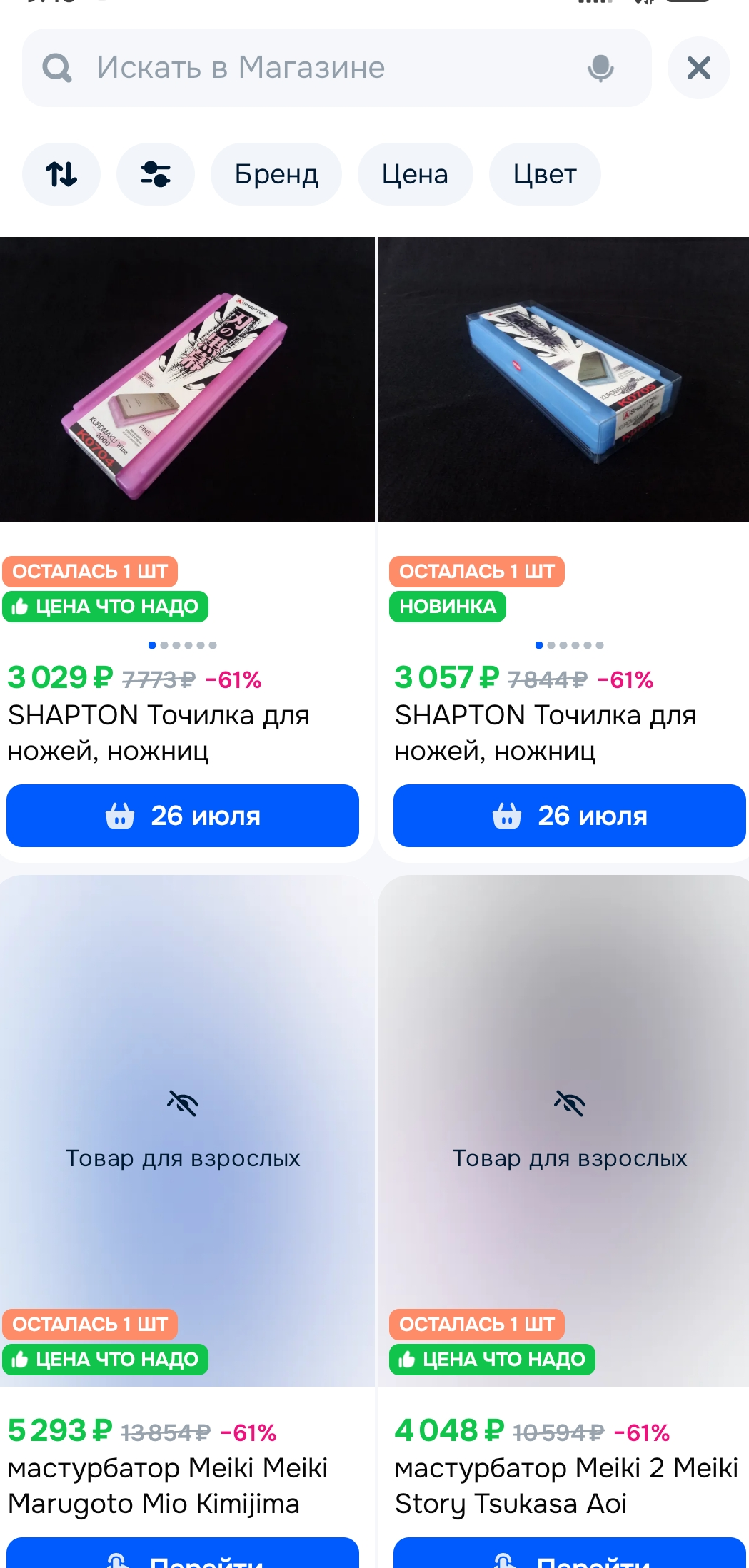Add the 3 057 ₽ sharpener to cart

point(570,816)
